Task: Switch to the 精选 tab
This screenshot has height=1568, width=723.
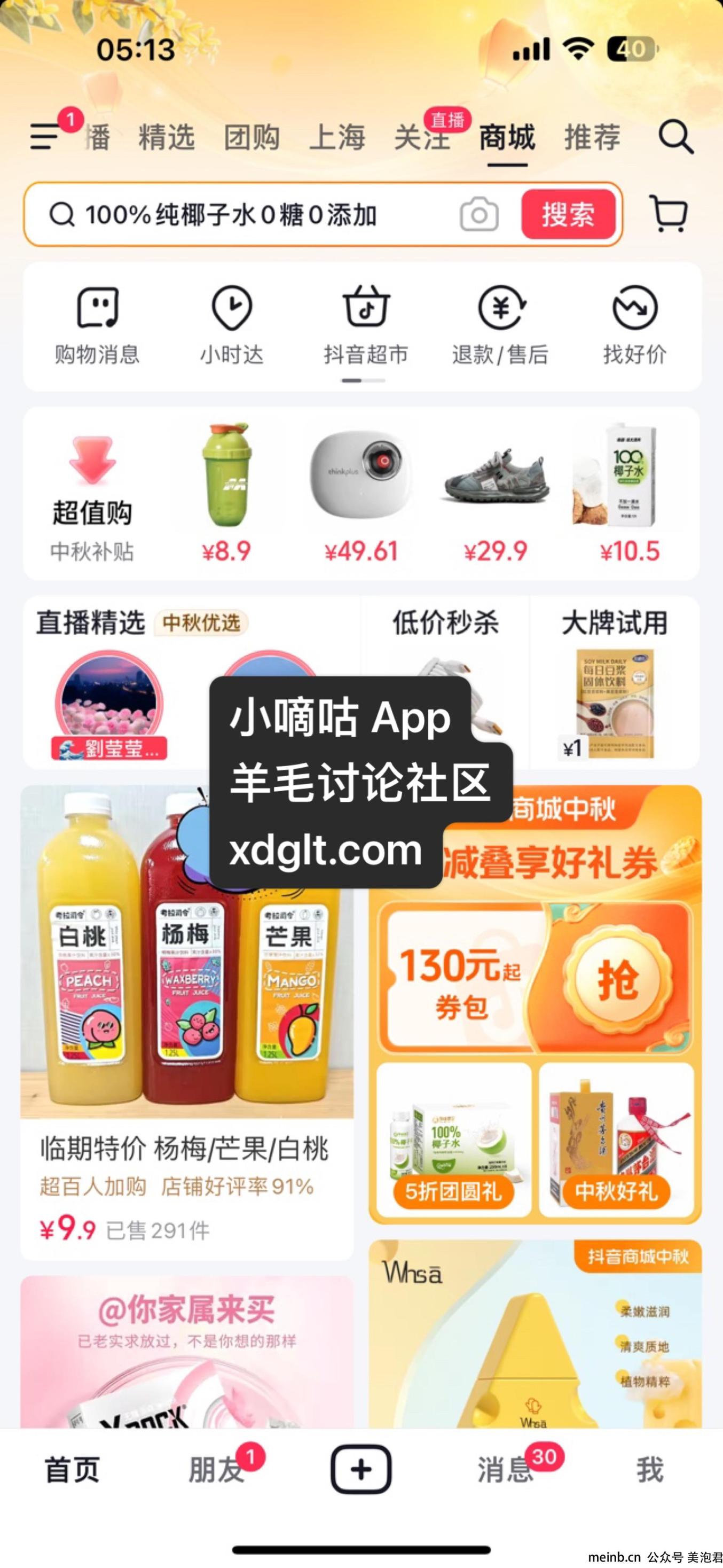Action: (x=166, y=137)
